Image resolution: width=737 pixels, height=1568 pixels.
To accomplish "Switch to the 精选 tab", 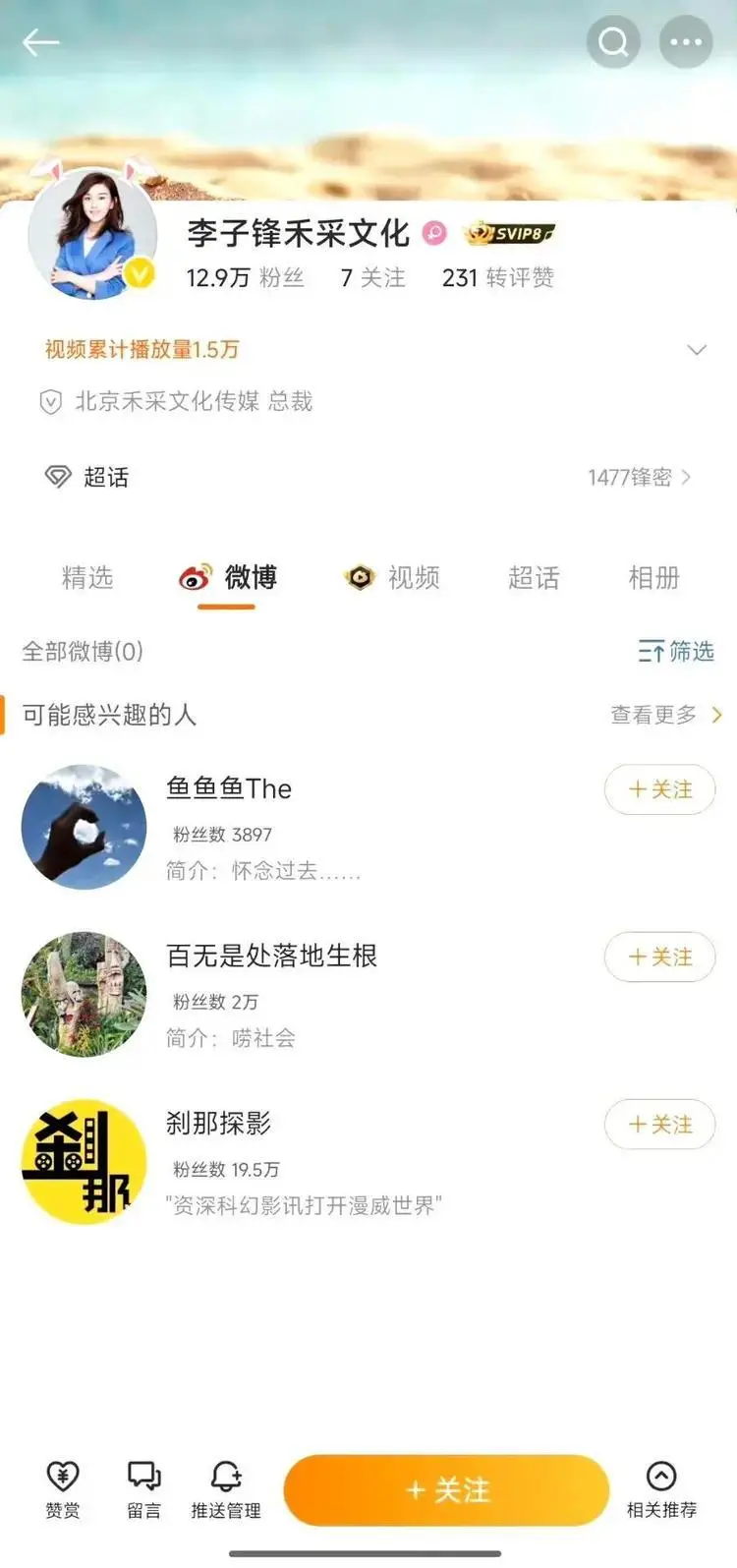I will point(87,577).
